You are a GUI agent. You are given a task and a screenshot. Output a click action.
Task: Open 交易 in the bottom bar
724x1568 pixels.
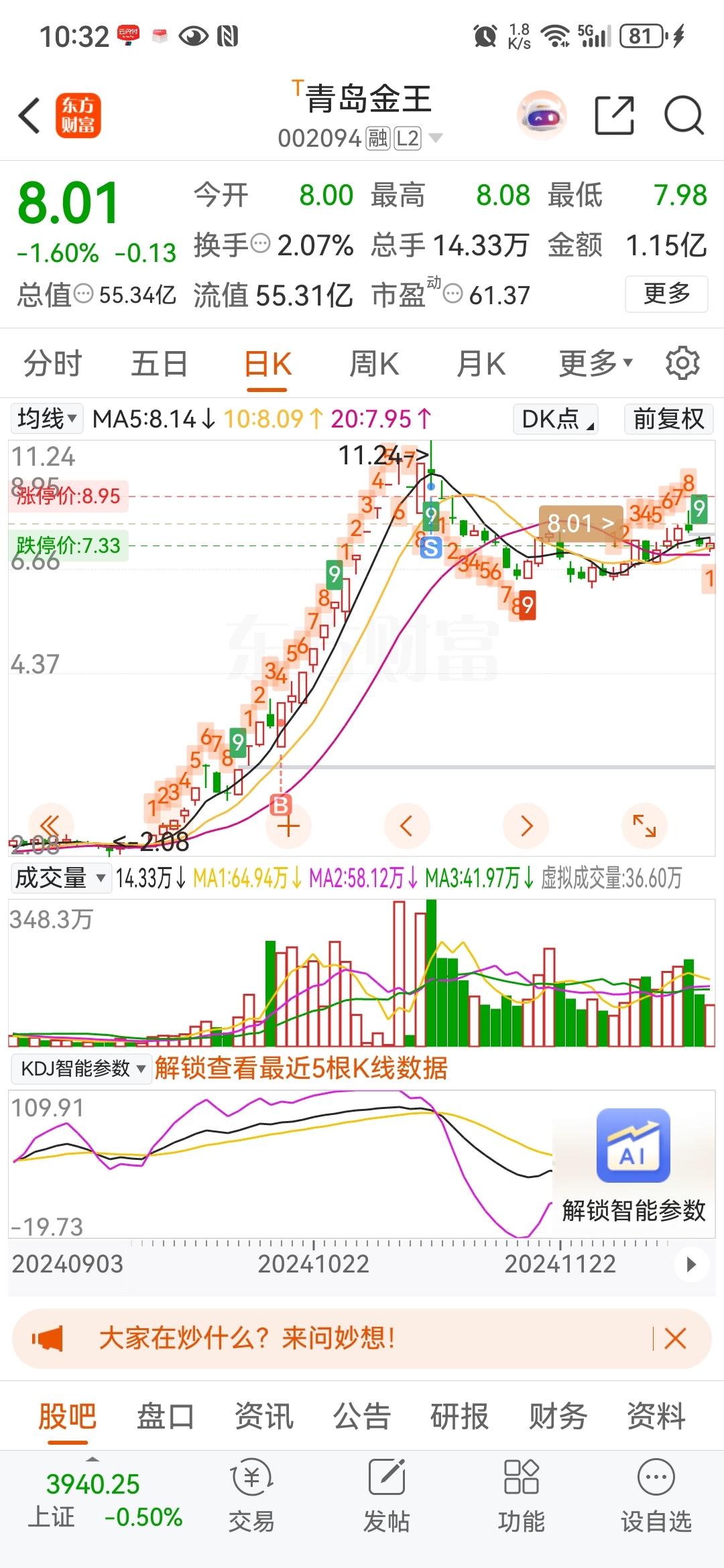coord(251,1496)
